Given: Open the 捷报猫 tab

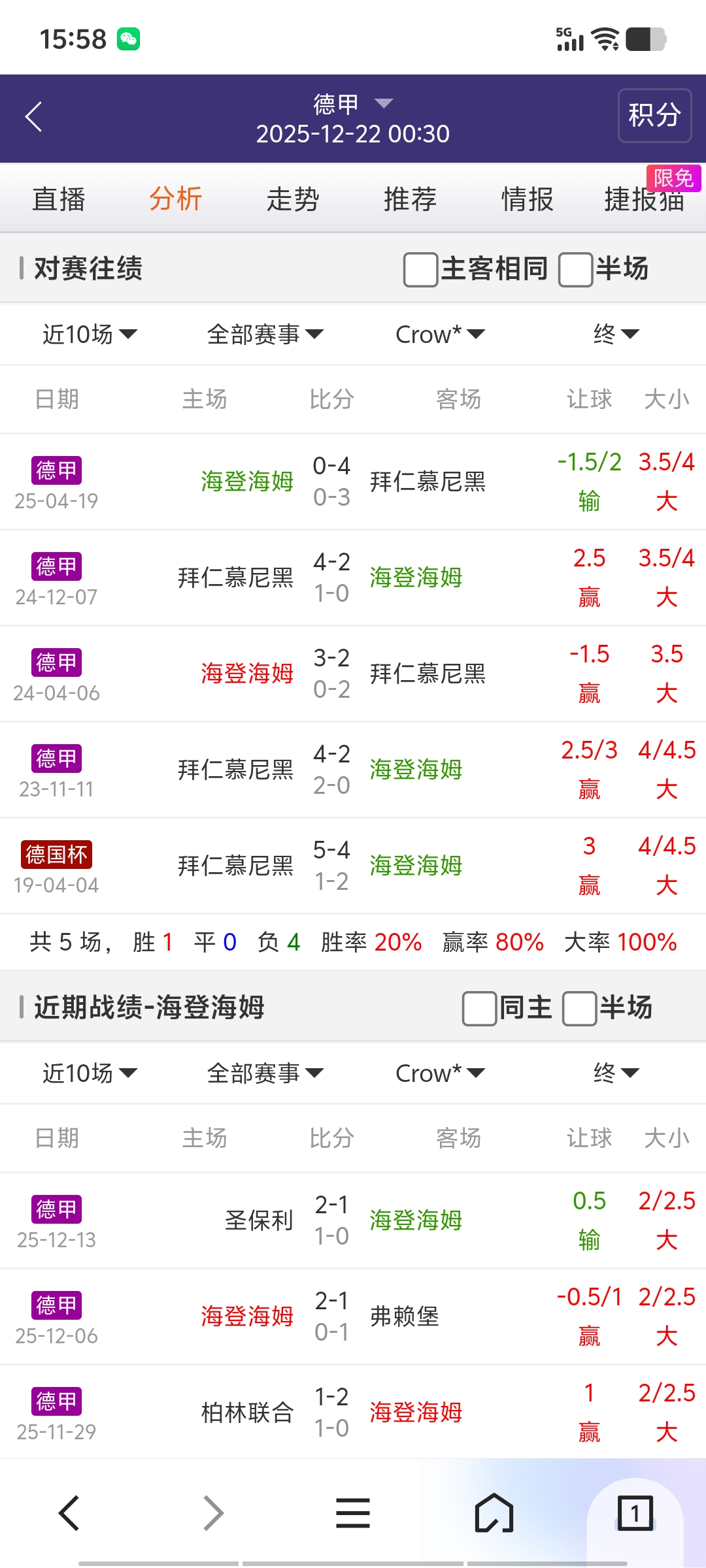Looking at the screenshot, I should pyautogui.click(x=644, y=199).
